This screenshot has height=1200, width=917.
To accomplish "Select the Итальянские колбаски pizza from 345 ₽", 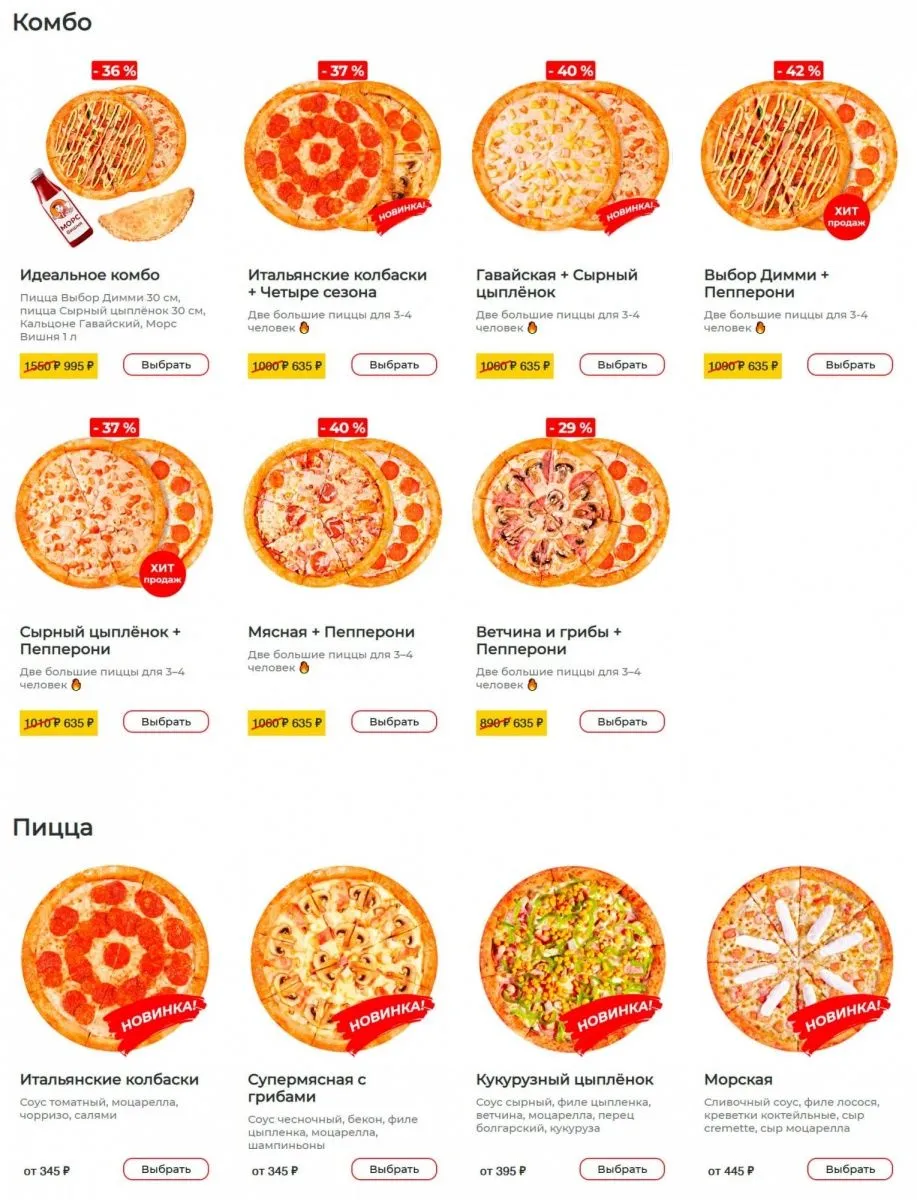I will tap(166, 1169).
